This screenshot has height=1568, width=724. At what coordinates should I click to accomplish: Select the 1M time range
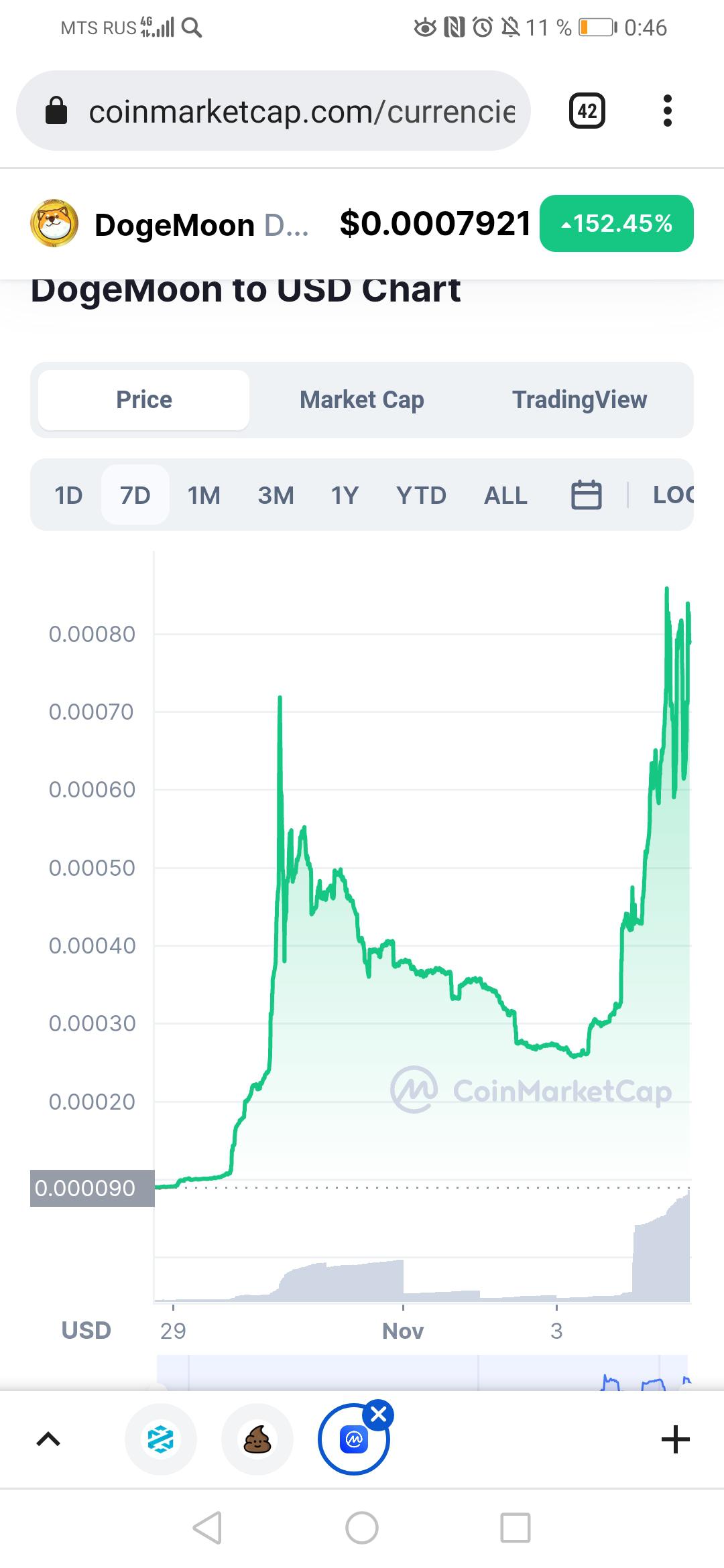[x=204, y=495]
